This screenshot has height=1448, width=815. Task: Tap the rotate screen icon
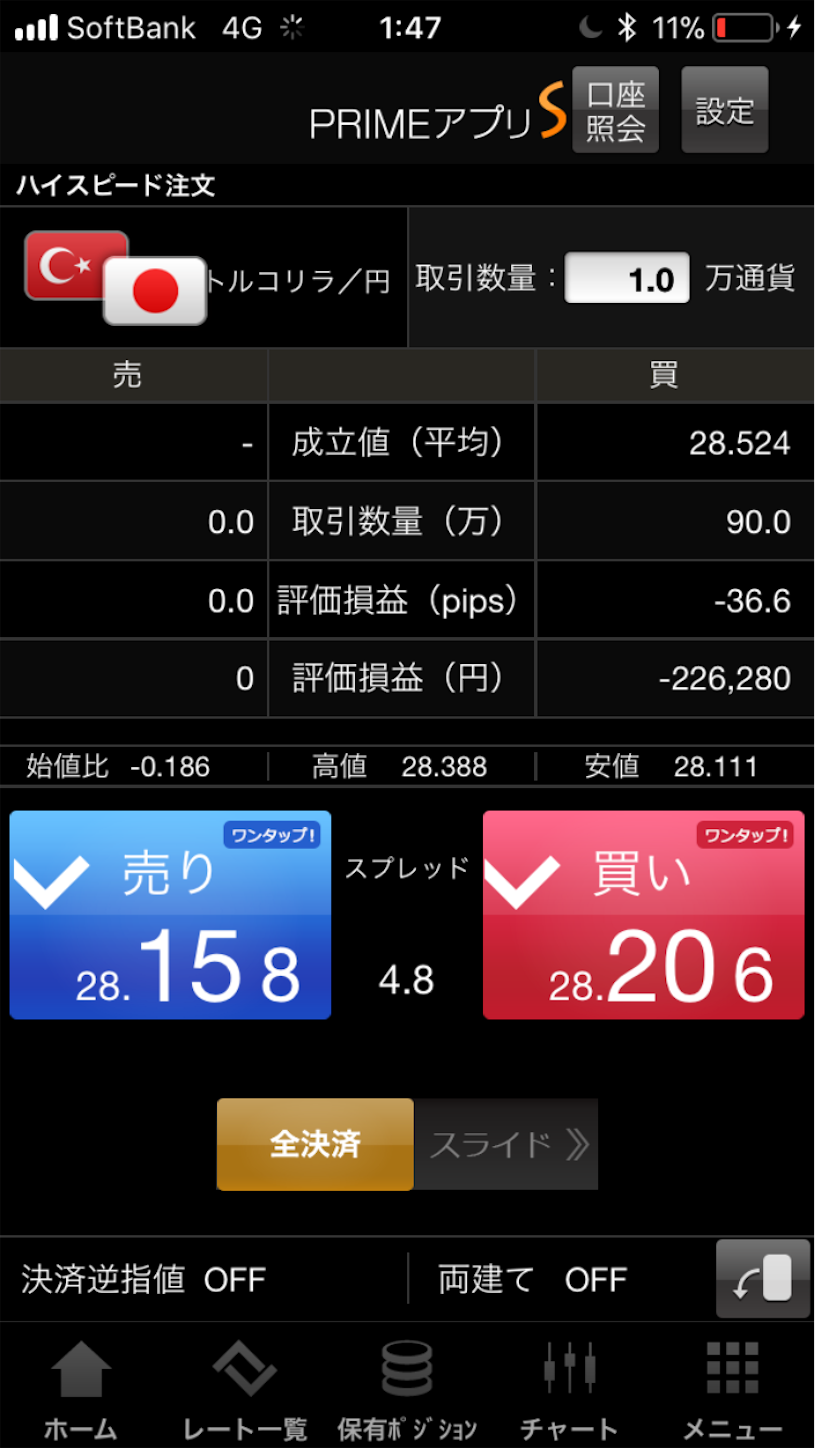click(x=763, y=1279)
